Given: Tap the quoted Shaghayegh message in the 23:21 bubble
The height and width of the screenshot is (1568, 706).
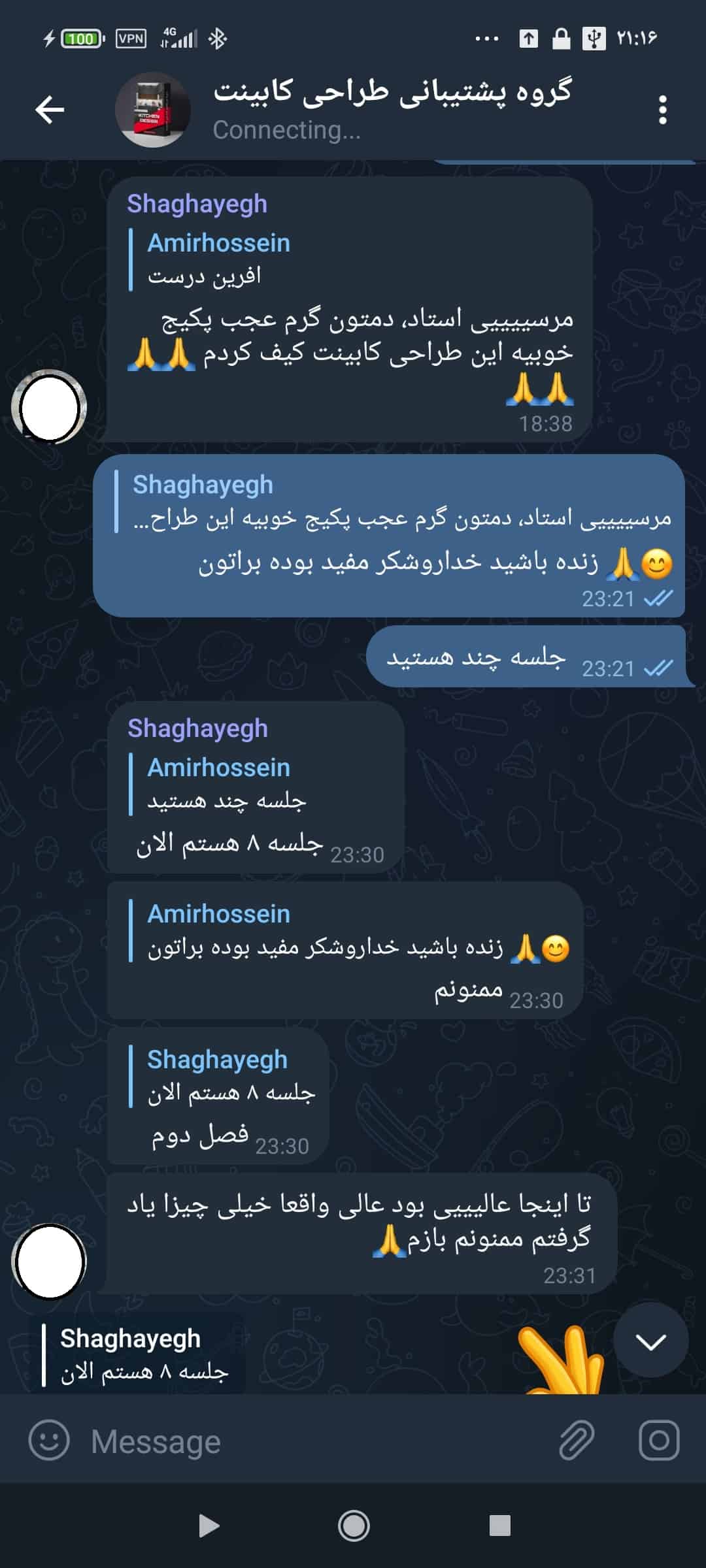Looking at the screenshot, I should tap(392, 502).
